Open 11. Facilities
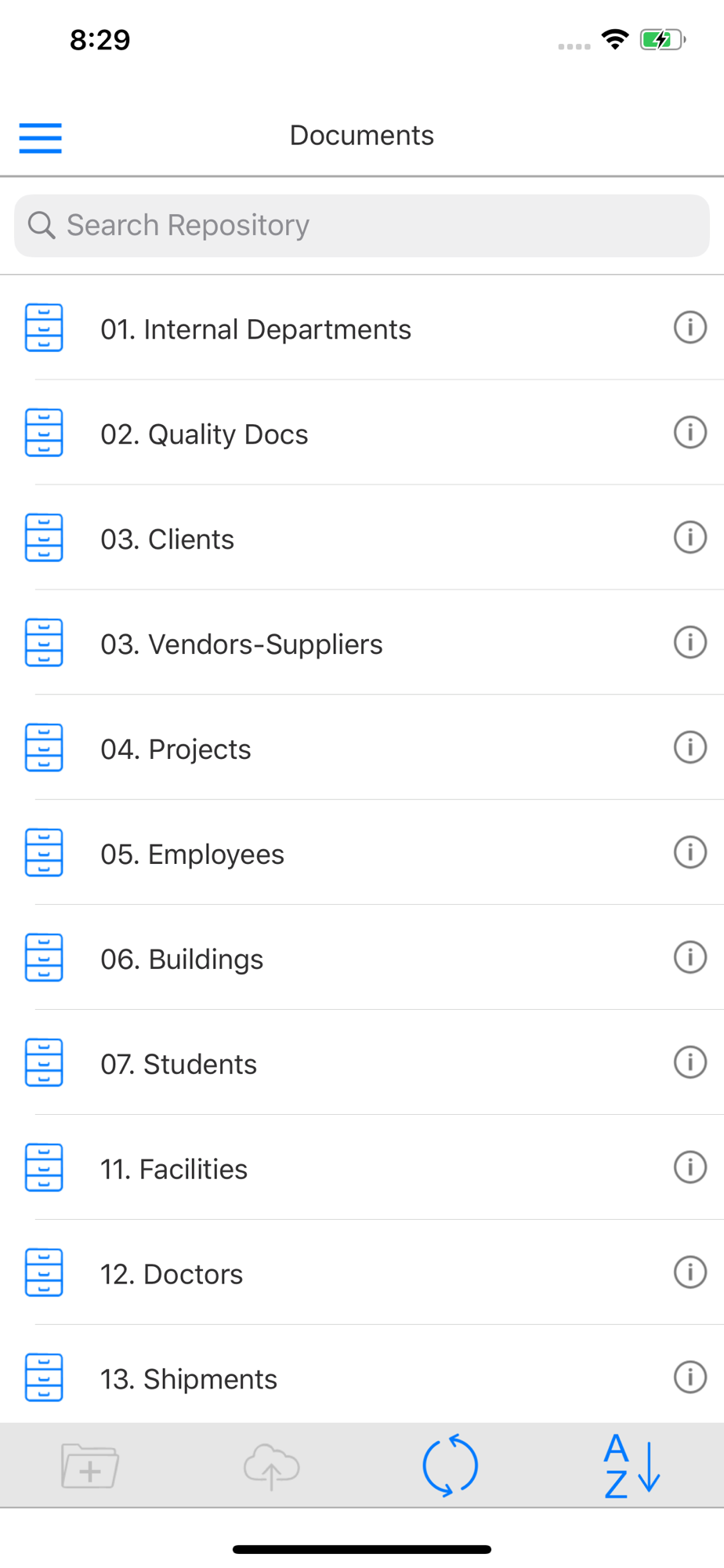This screenshot has height=1568, width=724. 362,1168
